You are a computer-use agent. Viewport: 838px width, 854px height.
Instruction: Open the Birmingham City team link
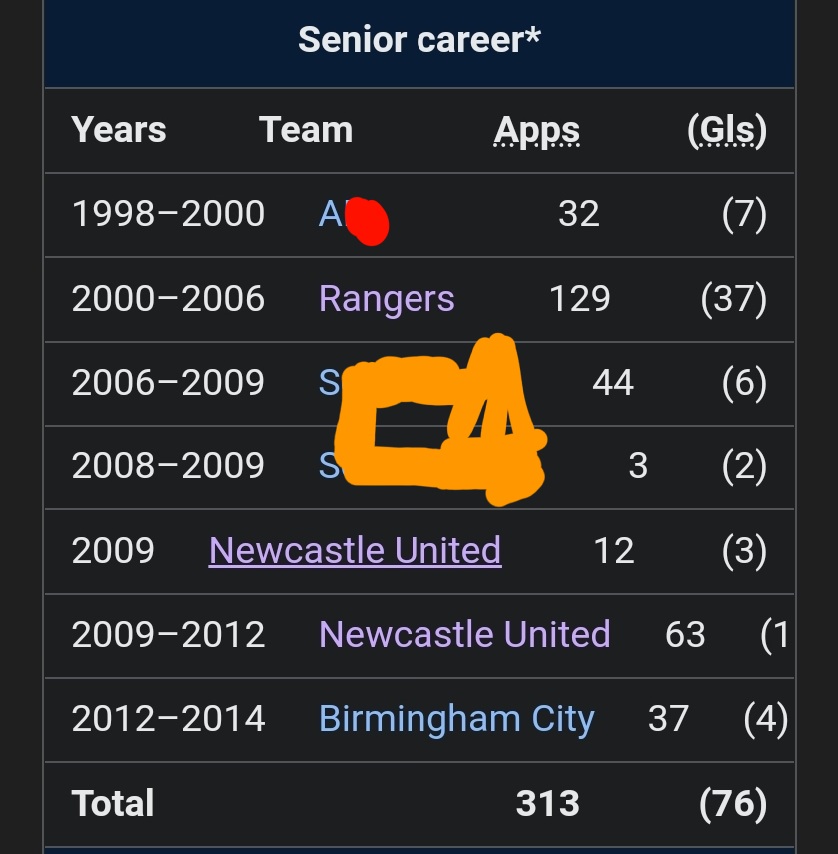(456, 718)
